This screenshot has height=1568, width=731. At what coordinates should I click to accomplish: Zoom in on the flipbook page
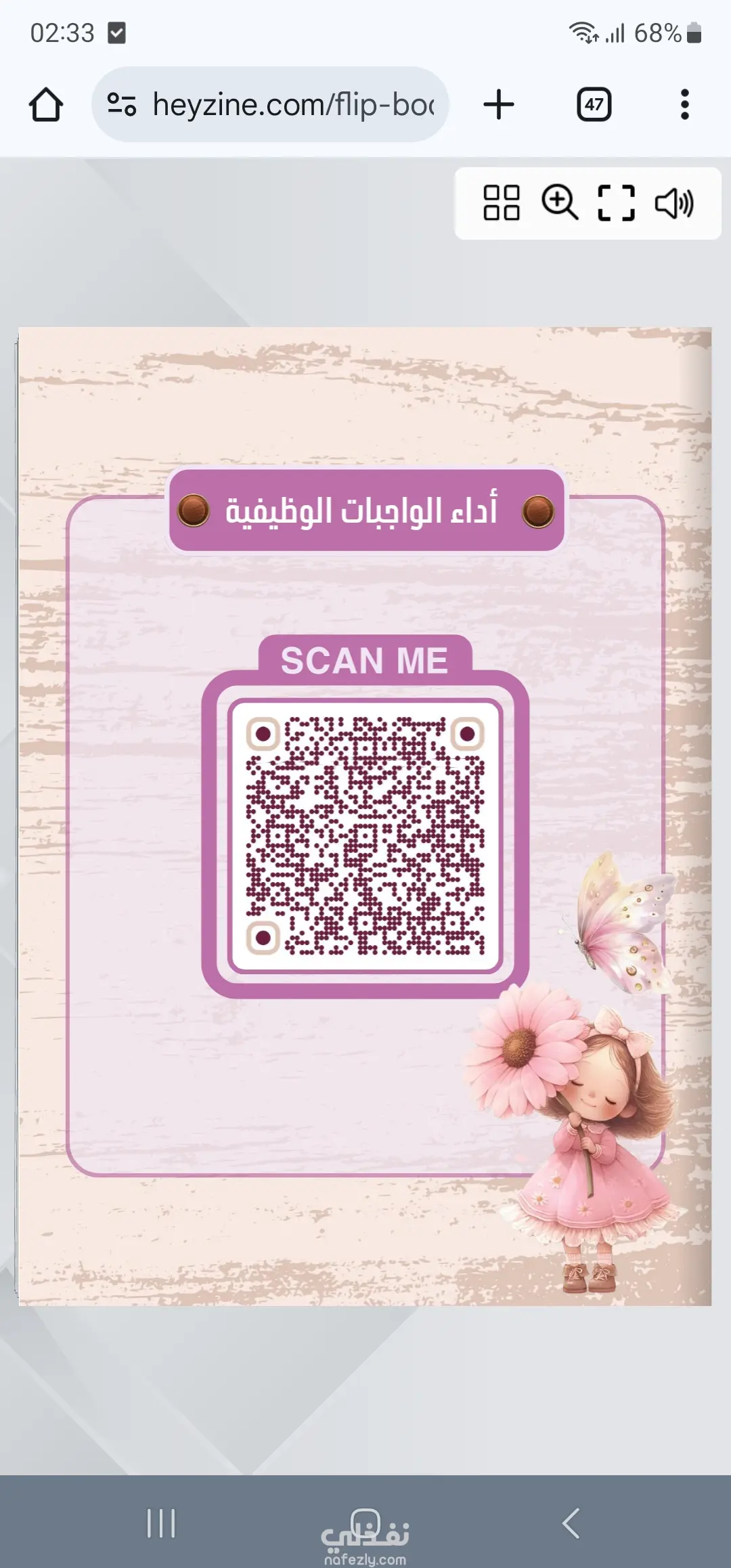[x=559, y=203]
